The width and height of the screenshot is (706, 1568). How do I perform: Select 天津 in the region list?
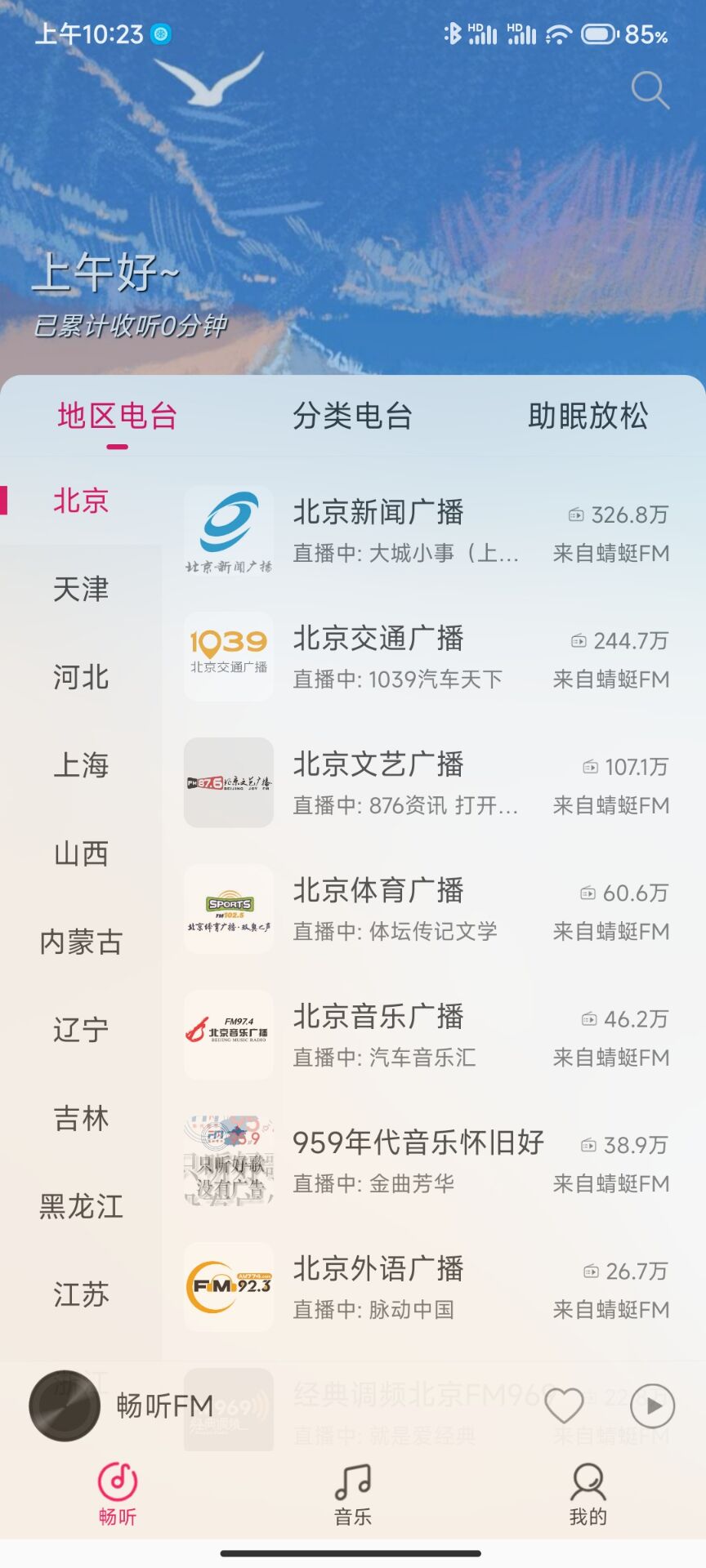pyautogui.click(x=81, y=589)
